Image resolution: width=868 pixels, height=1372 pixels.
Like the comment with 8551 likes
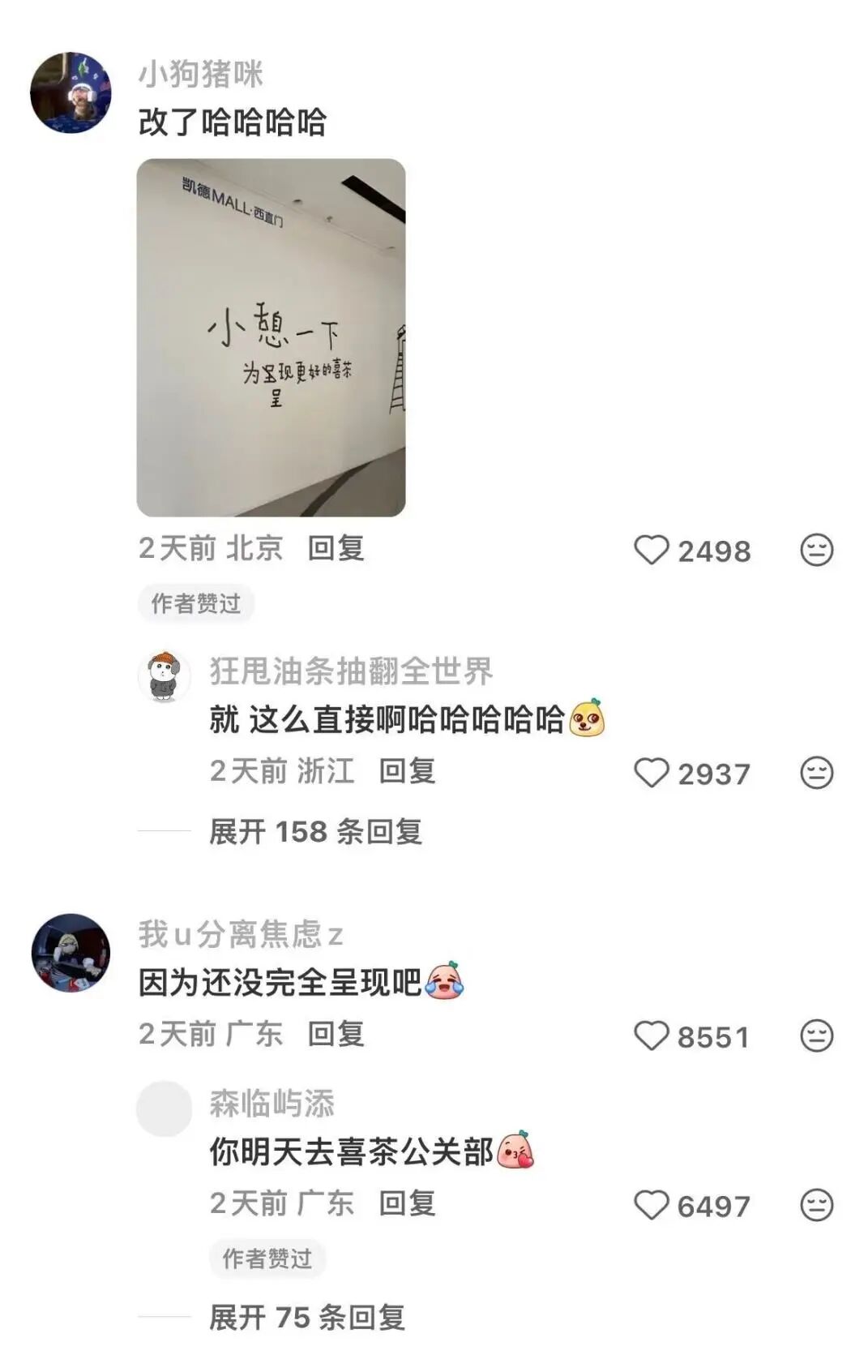651,1036
